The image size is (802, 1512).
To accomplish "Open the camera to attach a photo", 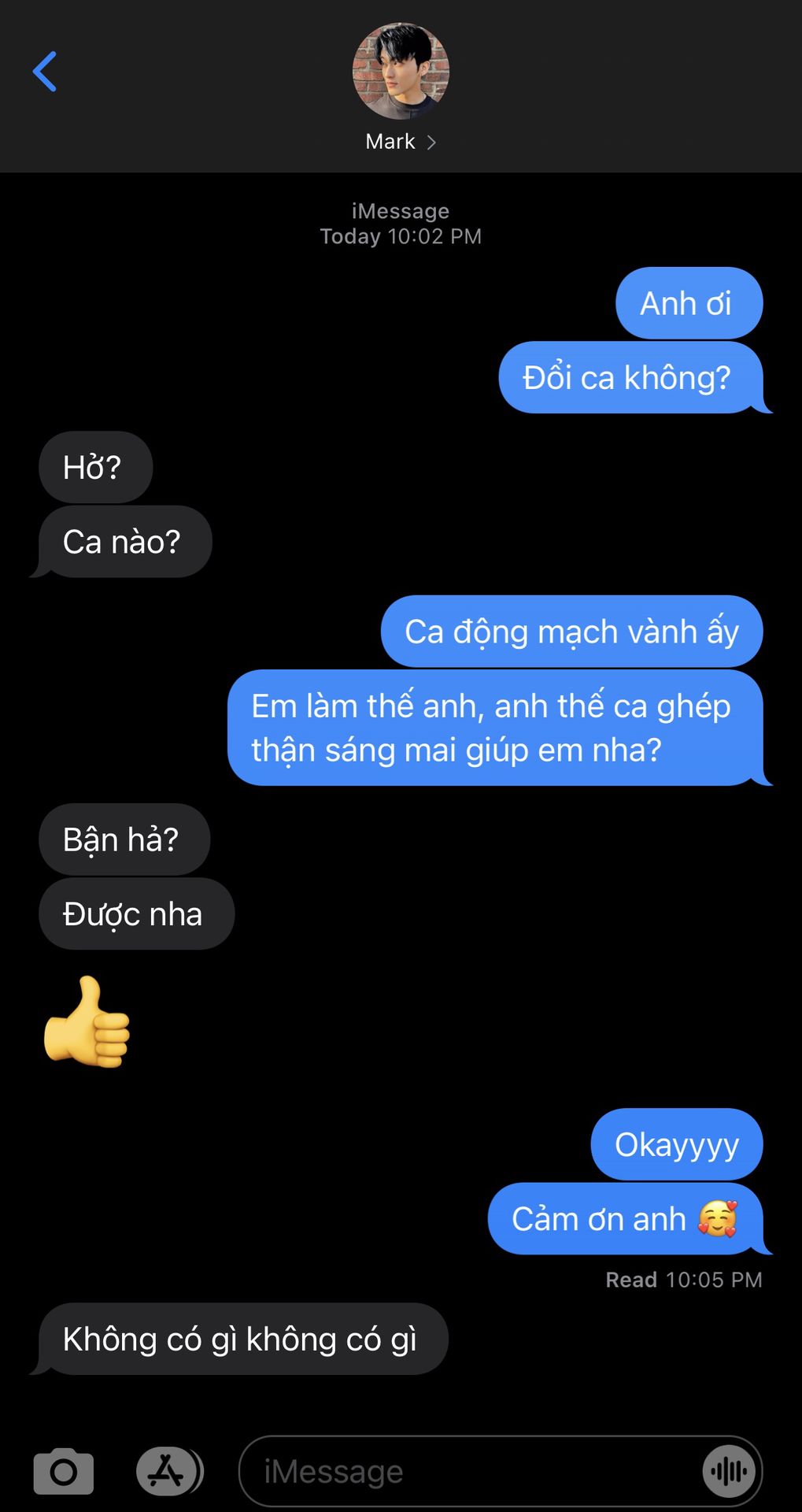I will pyautogui.click(x=64, y=1471).
